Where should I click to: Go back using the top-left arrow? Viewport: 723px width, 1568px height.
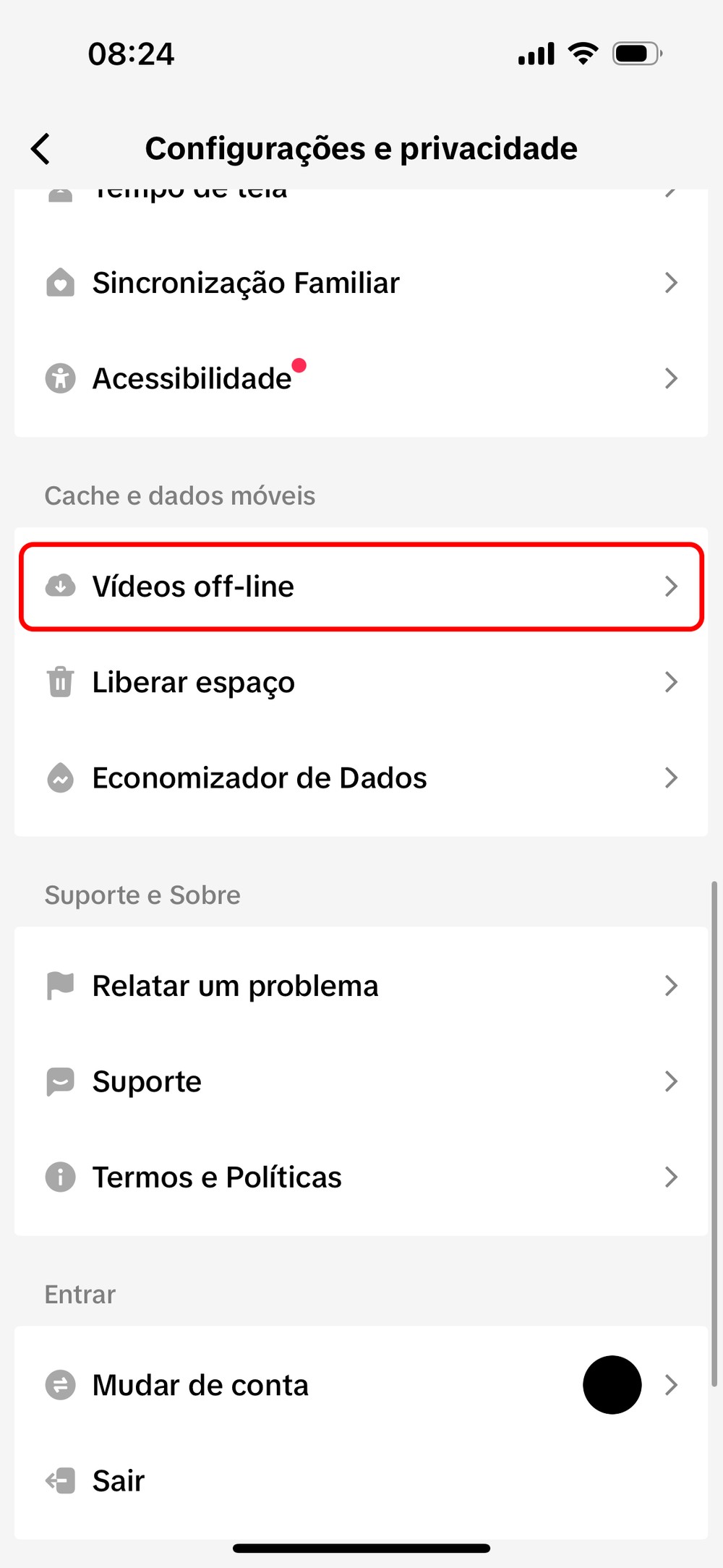point(41,149)
